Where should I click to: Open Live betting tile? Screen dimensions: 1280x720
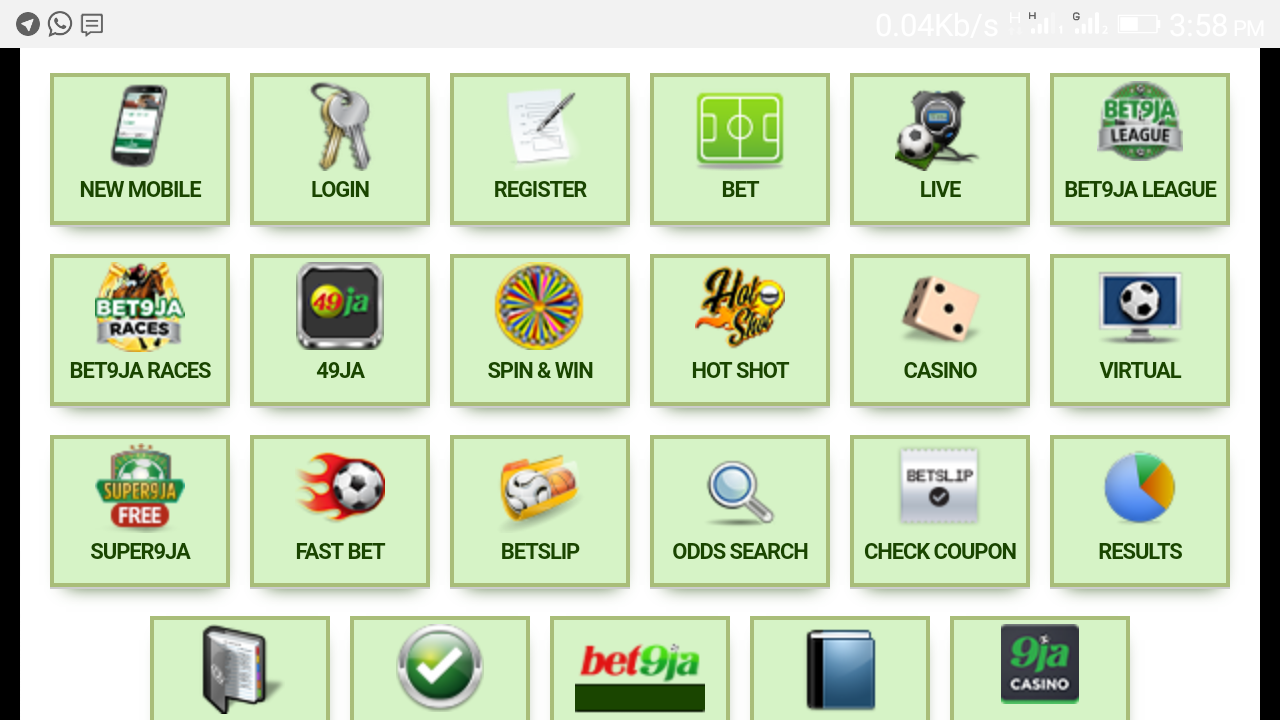pos(940,149)
